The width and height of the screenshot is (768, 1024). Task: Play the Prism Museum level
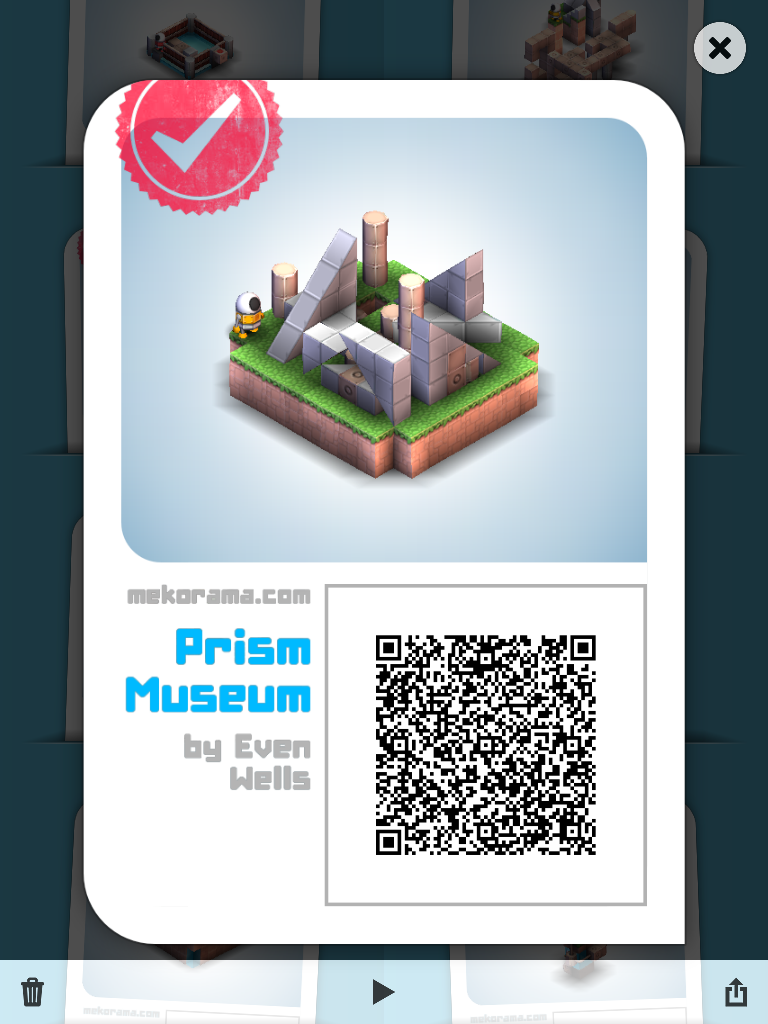[x=383, y=992]
